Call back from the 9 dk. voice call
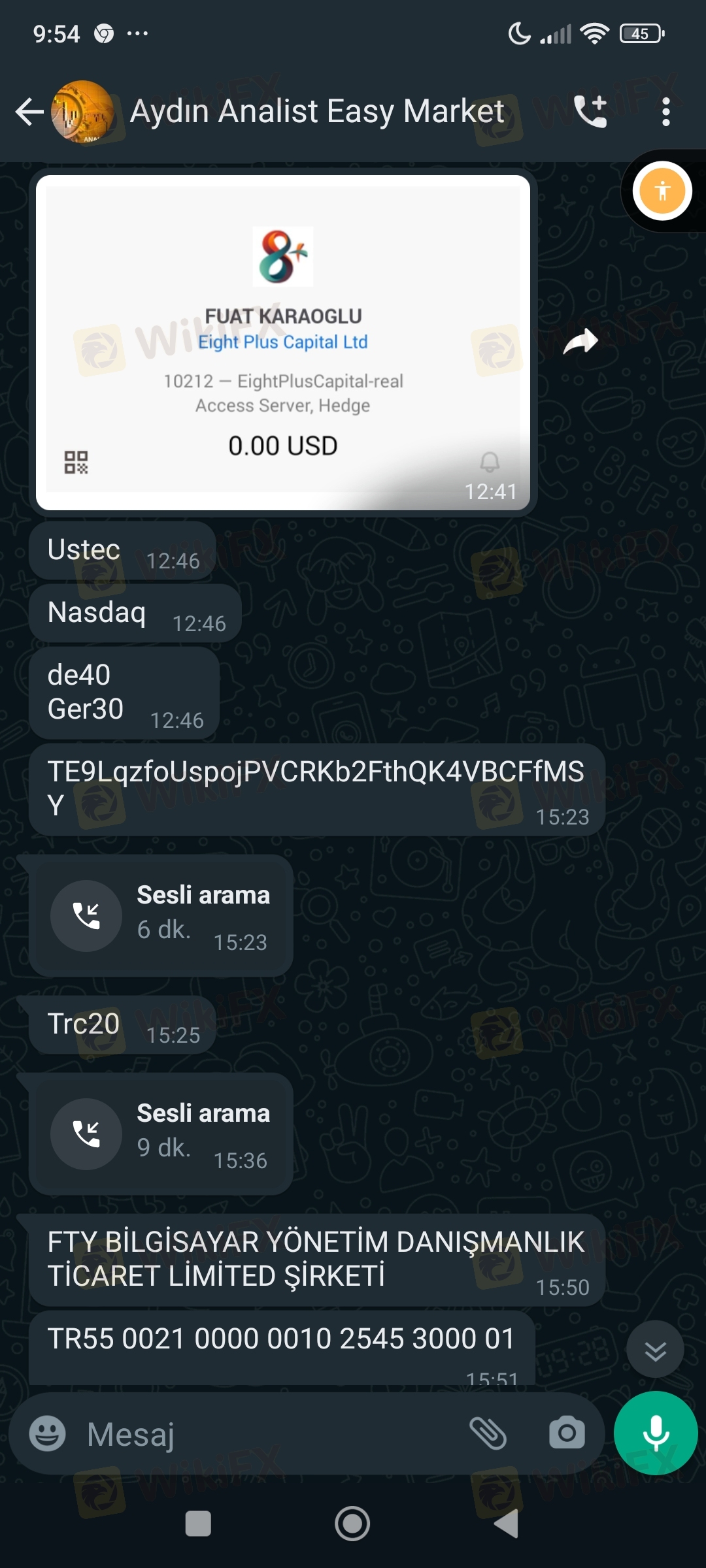 pos(86,1134)
